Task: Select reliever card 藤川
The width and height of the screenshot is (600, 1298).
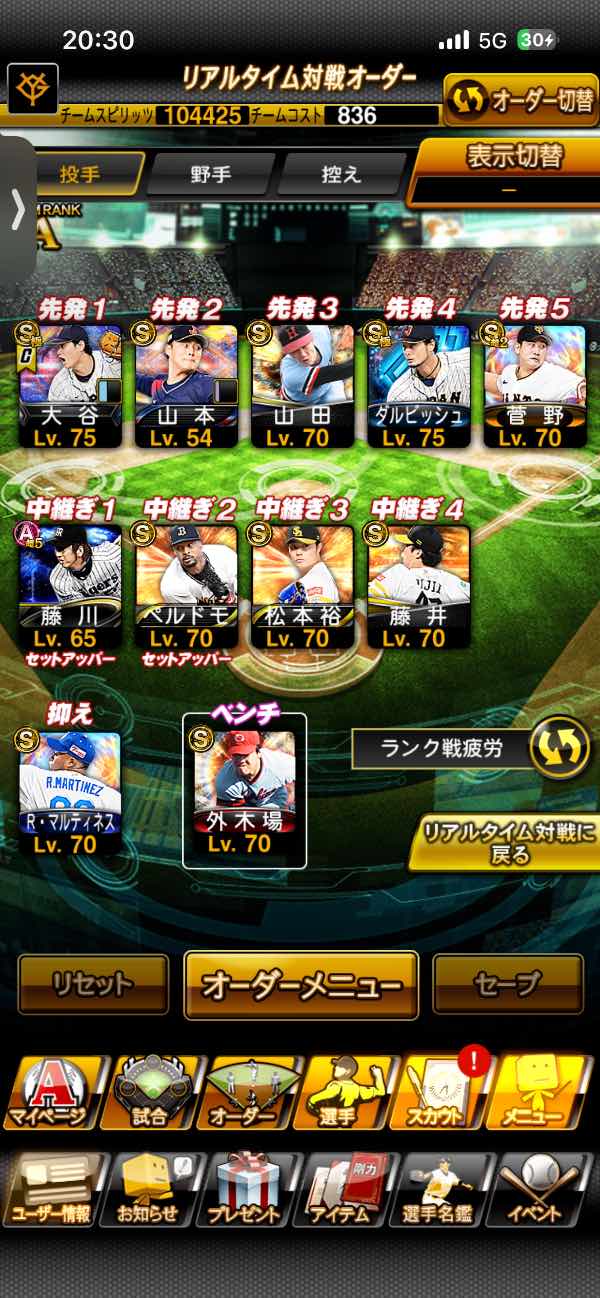Action: tap(70, 586)
